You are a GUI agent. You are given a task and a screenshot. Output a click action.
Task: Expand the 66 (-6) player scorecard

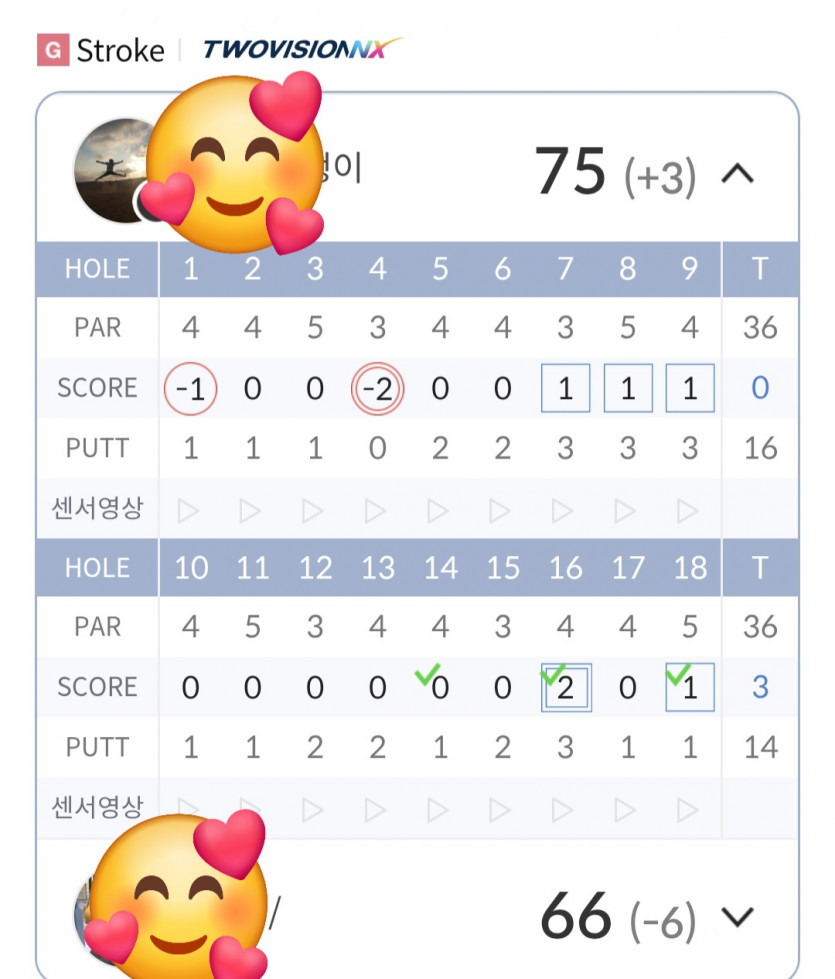[x=737, y=916]
